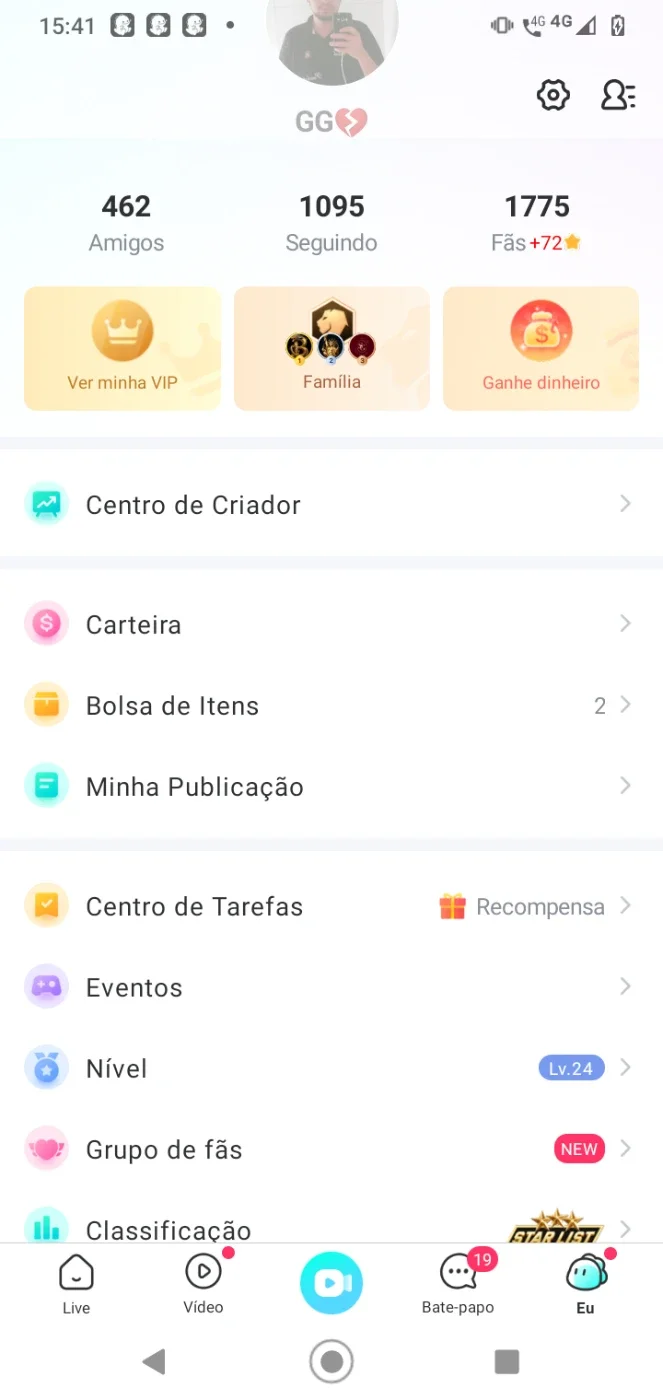Switch to the Bate-papo tab

tap(458, 1284)
